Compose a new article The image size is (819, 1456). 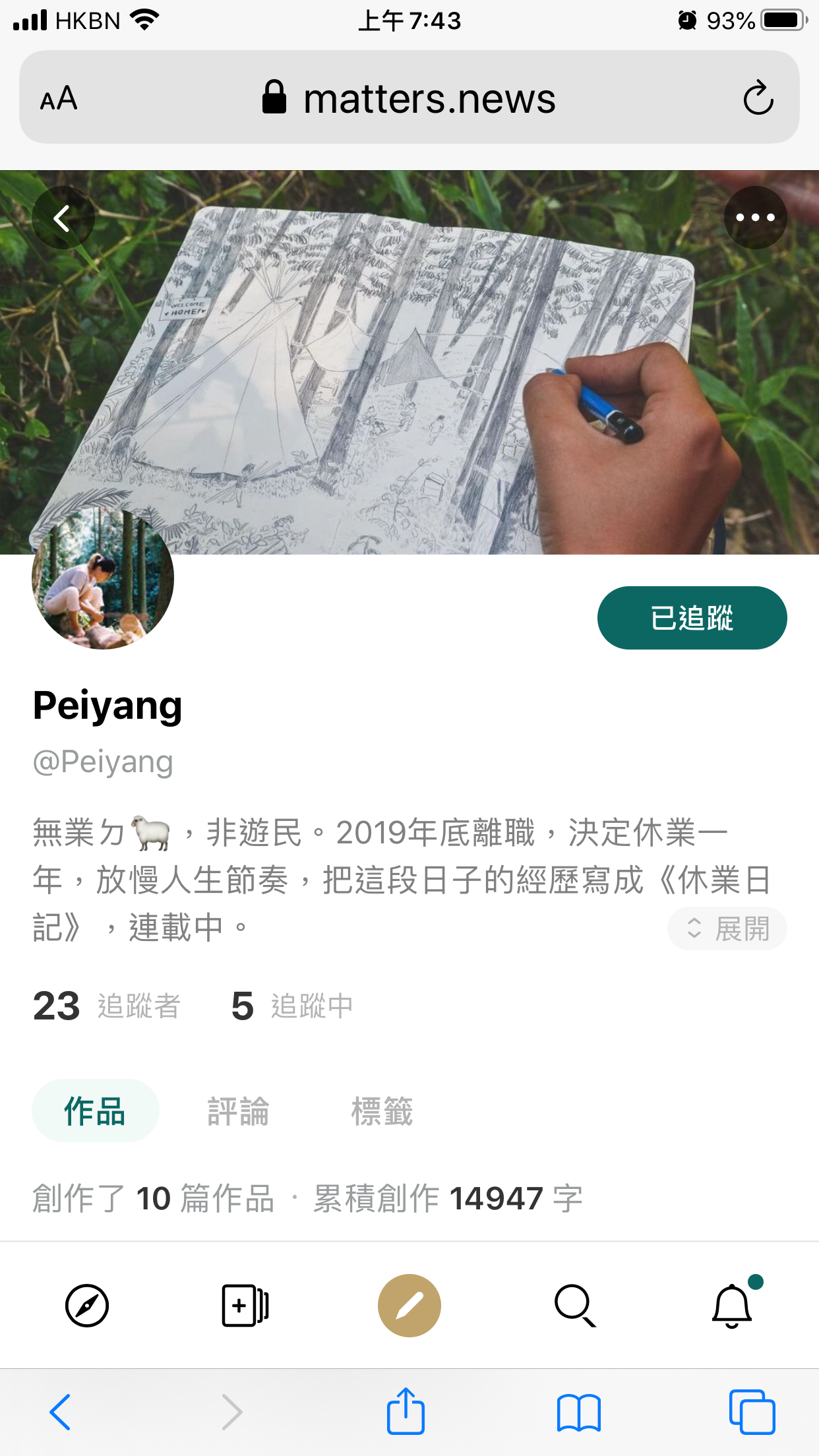pos(409,1306)
